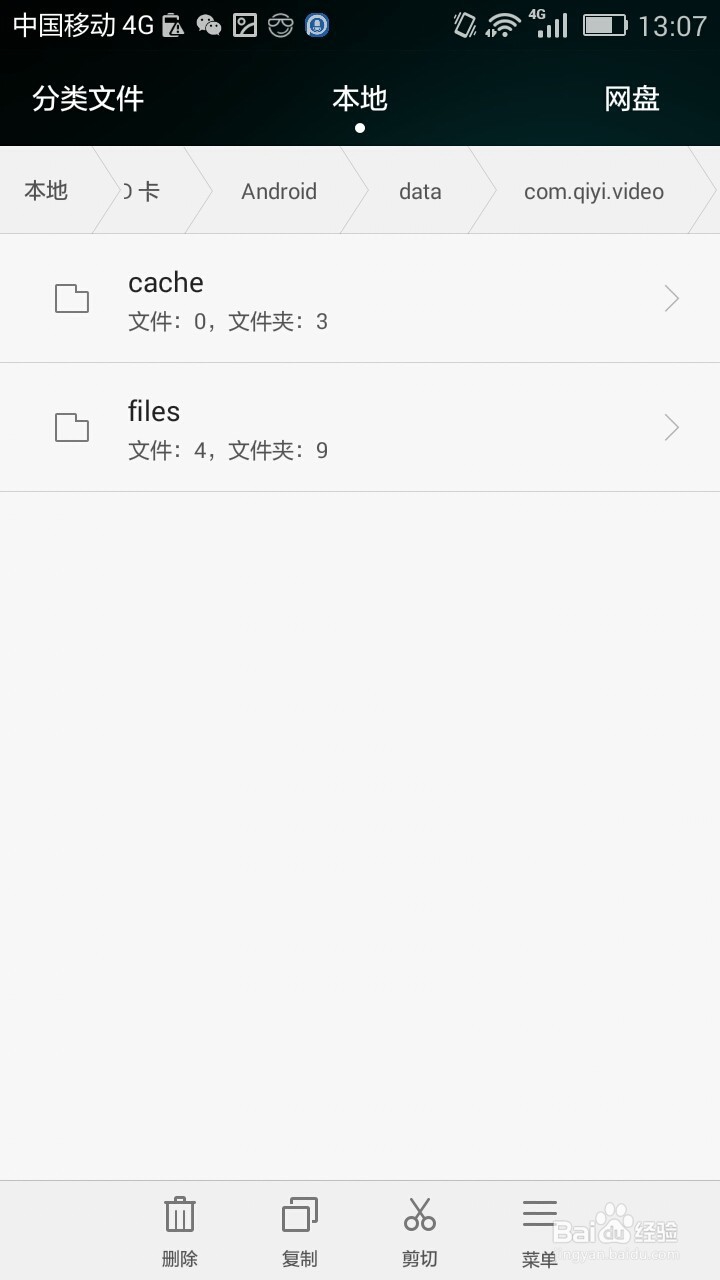720x1280 pixels.
Task: Select the 剪切 (Cut) scissors icon
Action: tap(419, 1213)
